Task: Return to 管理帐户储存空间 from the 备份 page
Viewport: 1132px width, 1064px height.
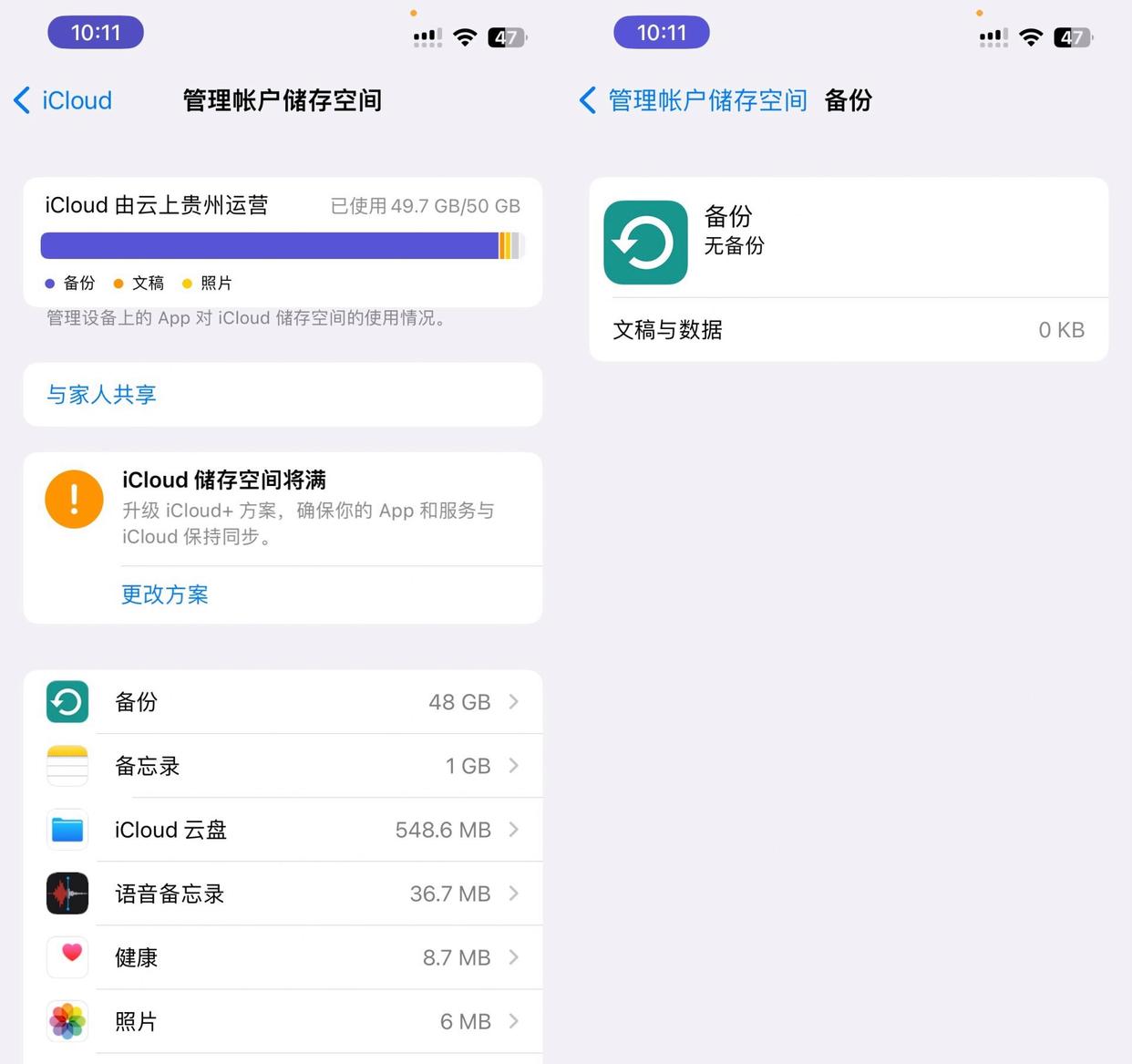Action: click(693, 100)
